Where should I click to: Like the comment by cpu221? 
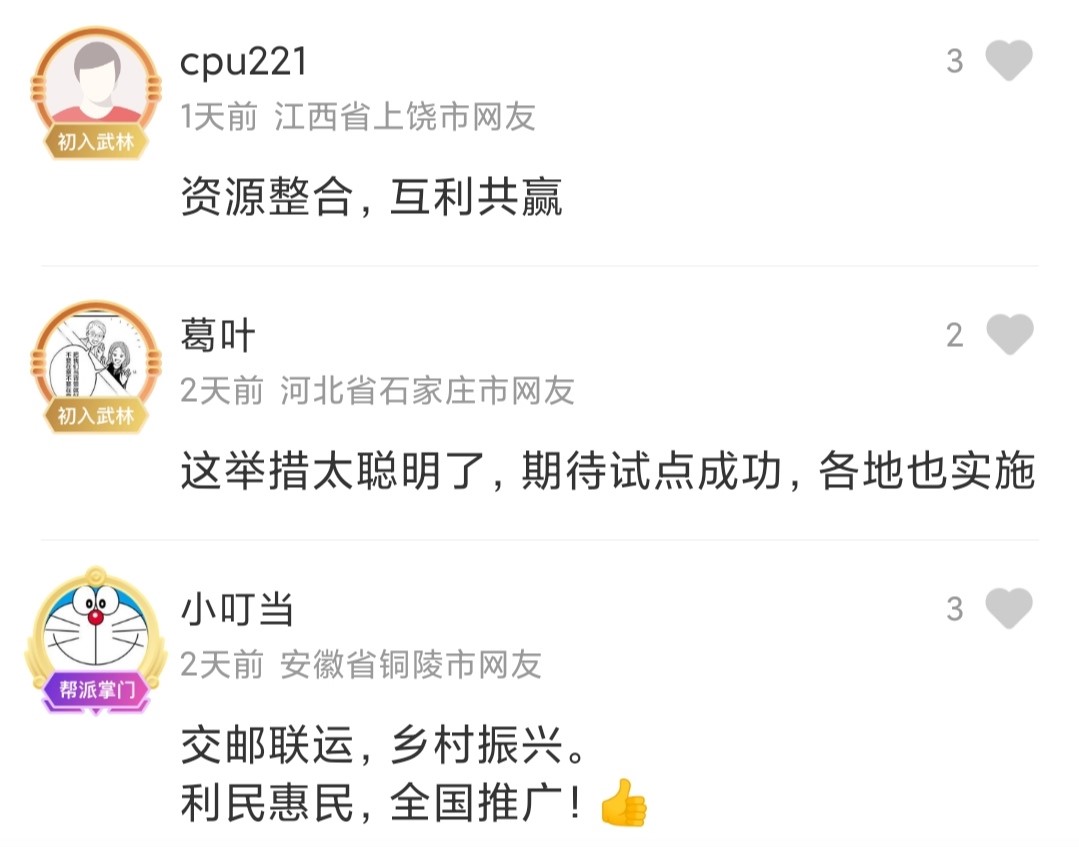[1008, 62]
